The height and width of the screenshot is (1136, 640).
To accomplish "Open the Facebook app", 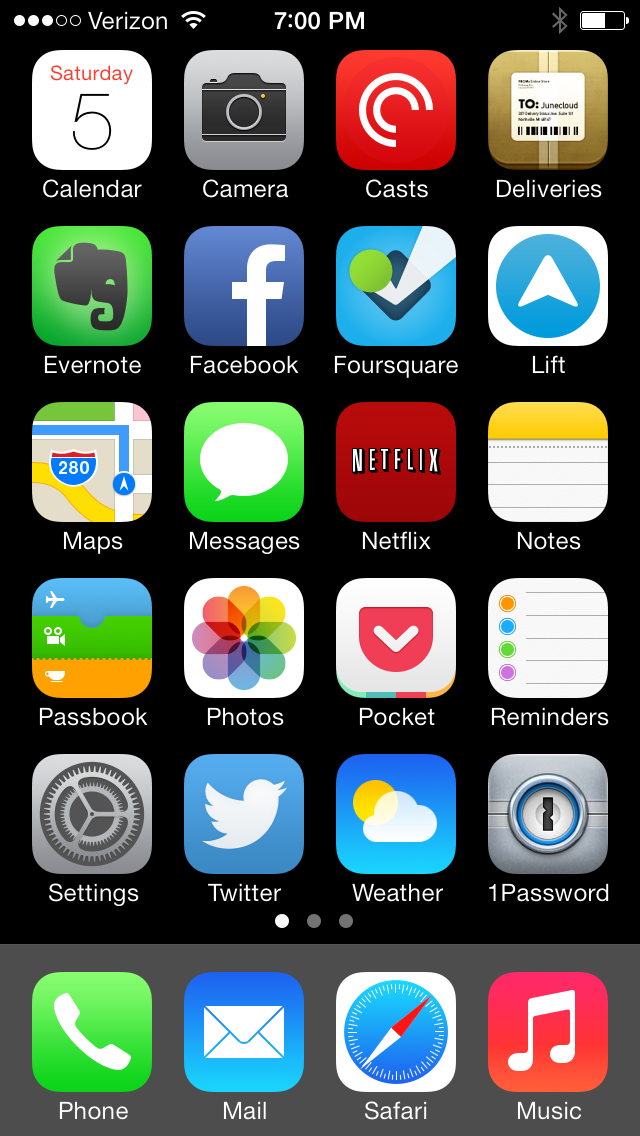I will tap(244, 286).
